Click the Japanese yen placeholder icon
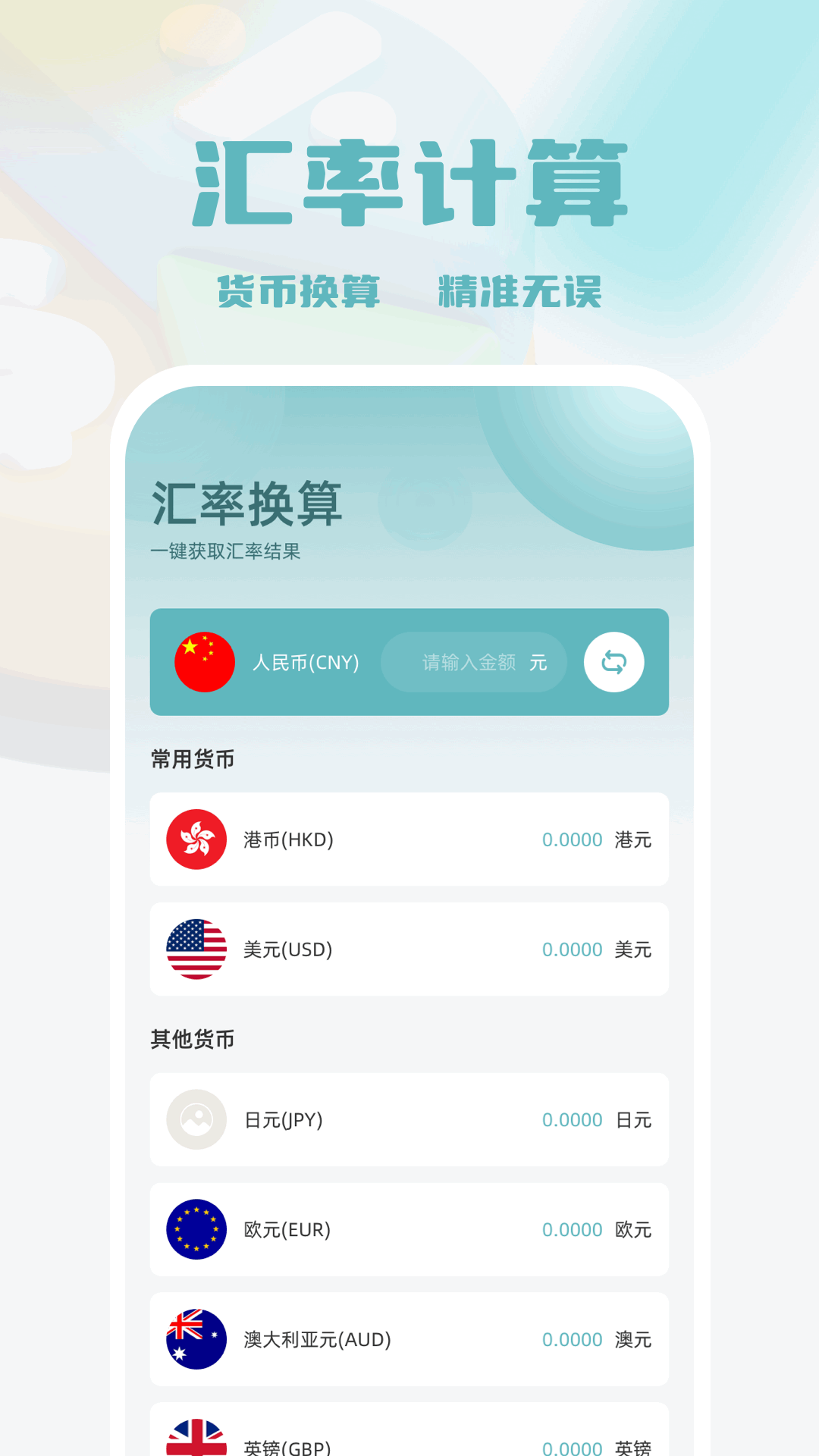This screenshot has height=1456, width=819. (x=196, y=1120)
